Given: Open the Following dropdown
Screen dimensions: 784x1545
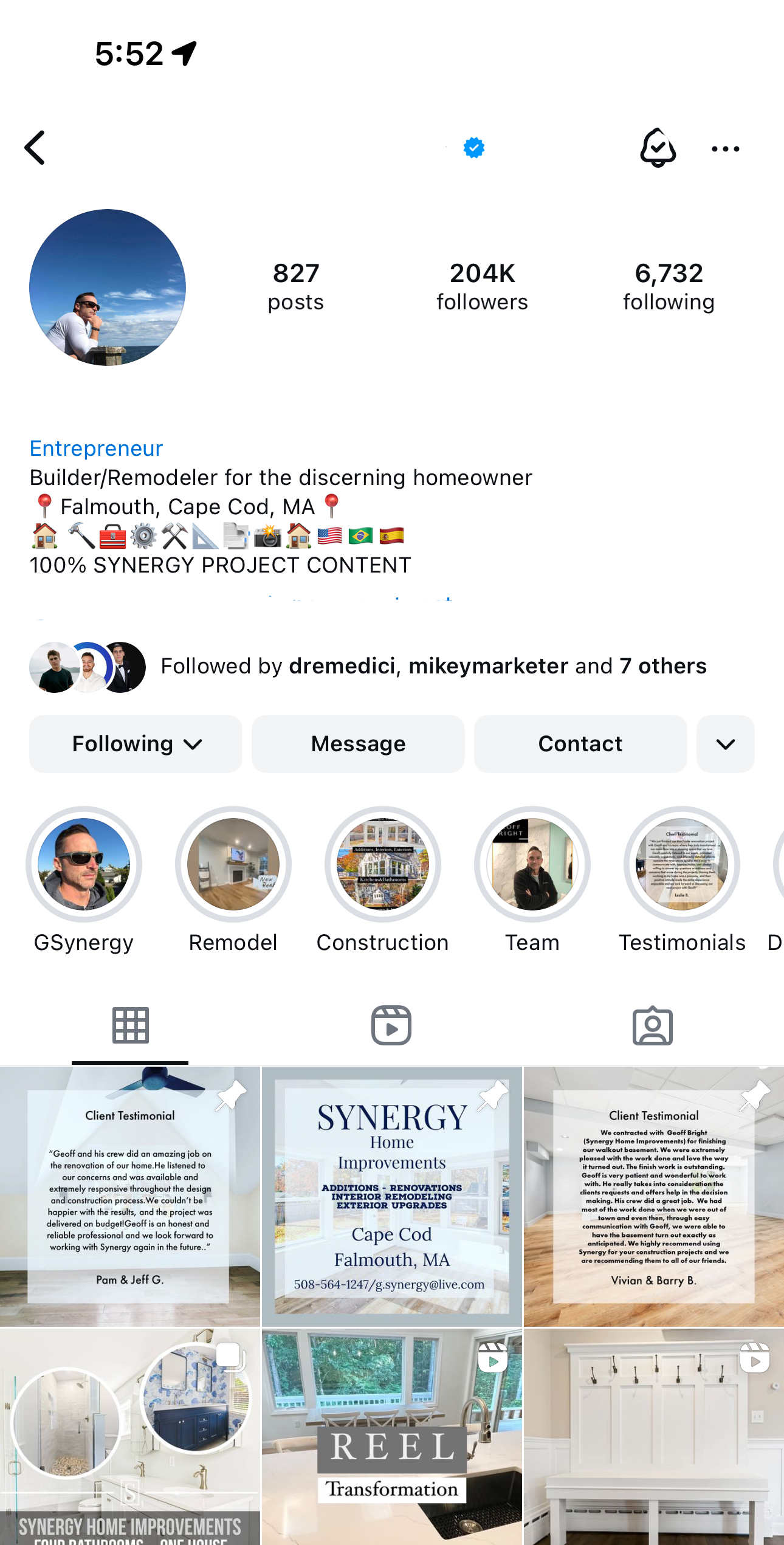Looking at the screenshot, I should point(136,744).
